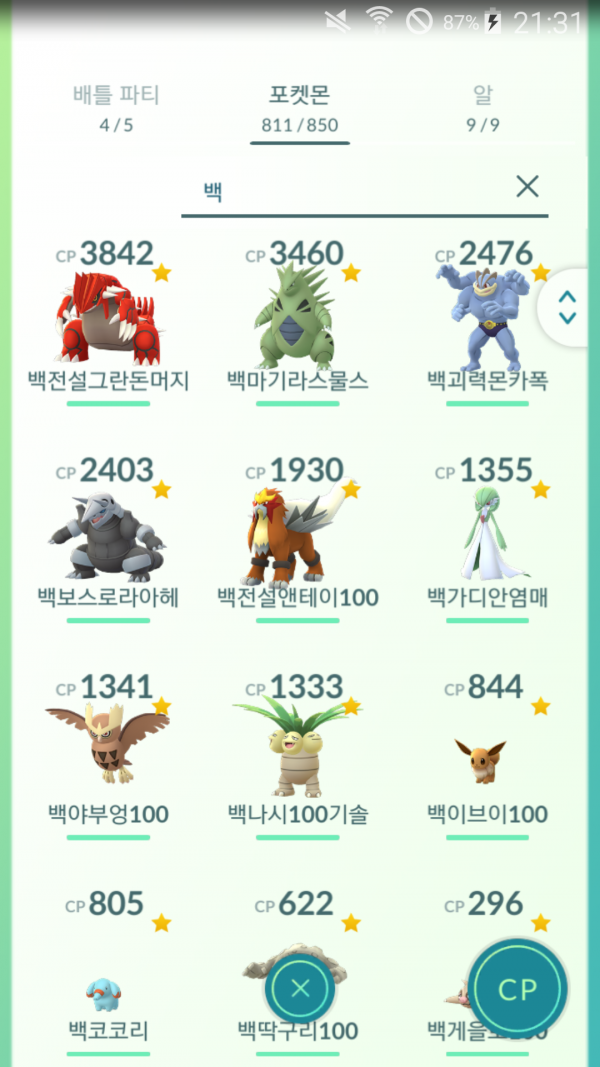Clear the search text with X
This screenshot has height=1067, width=600.
[527, 186]
